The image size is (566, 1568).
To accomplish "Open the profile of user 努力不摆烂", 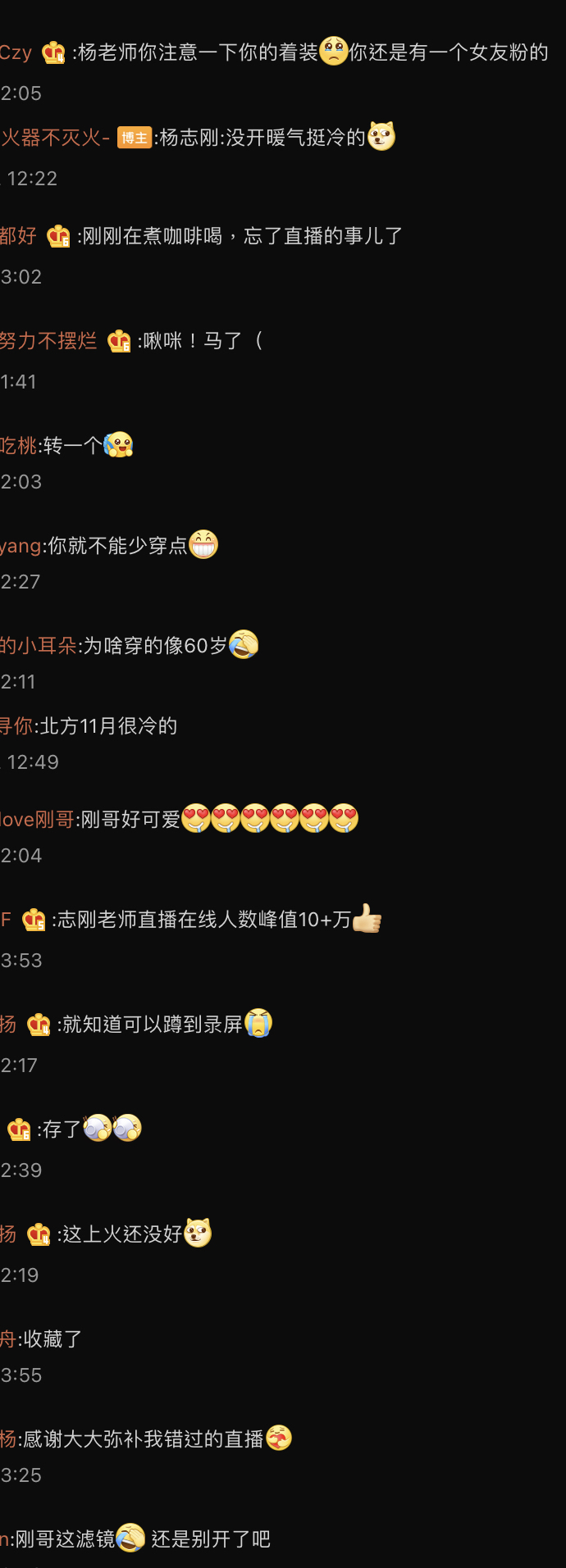I will pos(48,341).
